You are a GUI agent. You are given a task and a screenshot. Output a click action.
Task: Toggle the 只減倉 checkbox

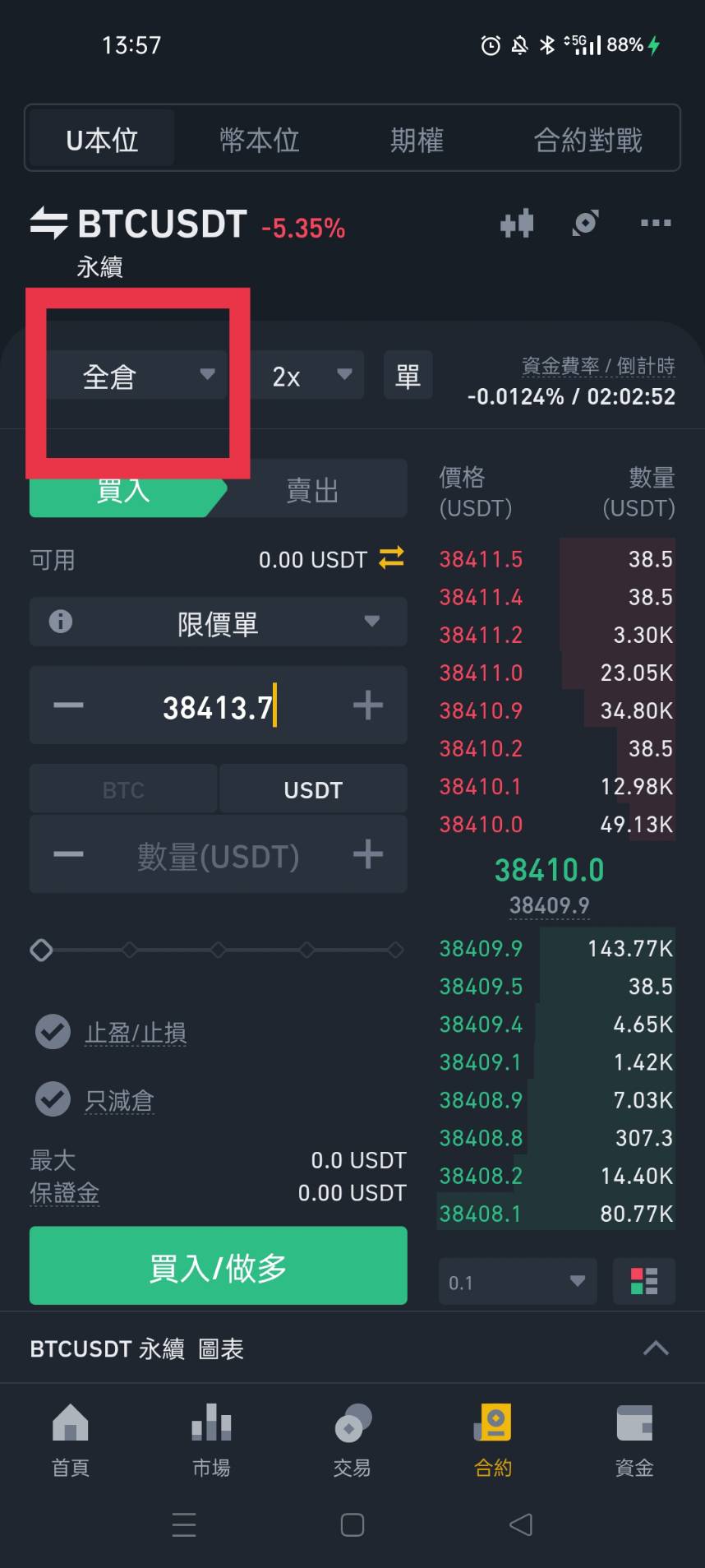(x=53, y=1099)
